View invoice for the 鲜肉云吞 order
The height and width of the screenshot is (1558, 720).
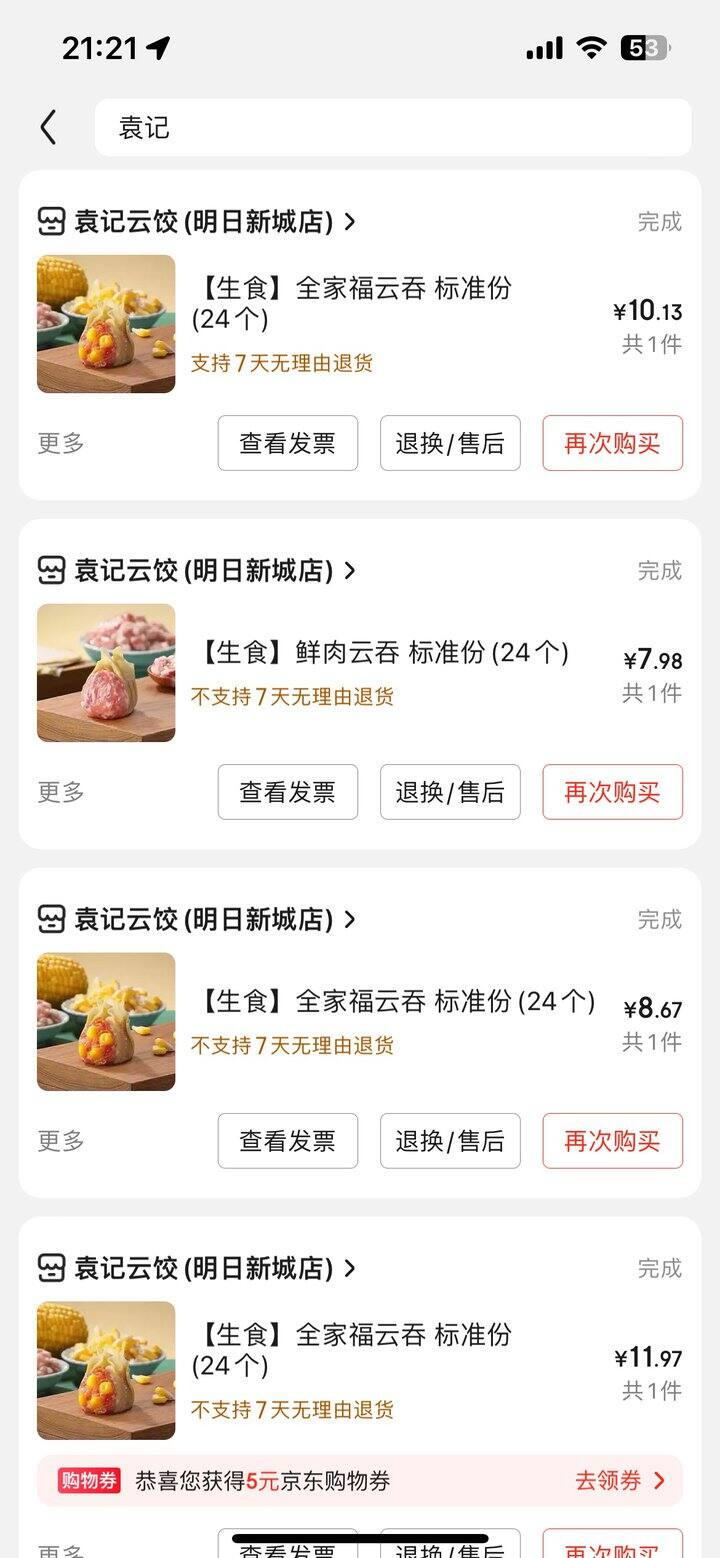point(288,792)
